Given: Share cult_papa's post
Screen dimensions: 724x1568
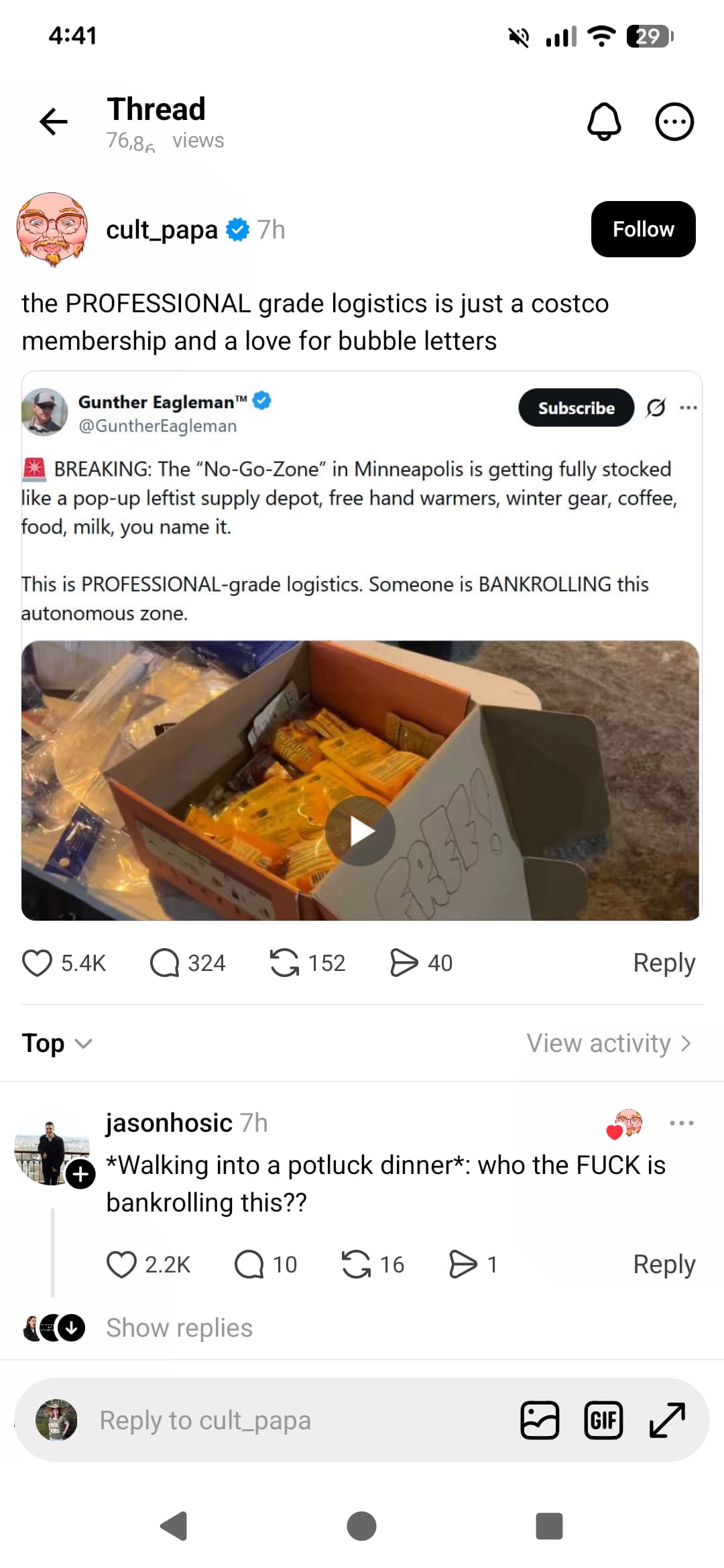Looking at the screenshot, I should click(404, 963).
